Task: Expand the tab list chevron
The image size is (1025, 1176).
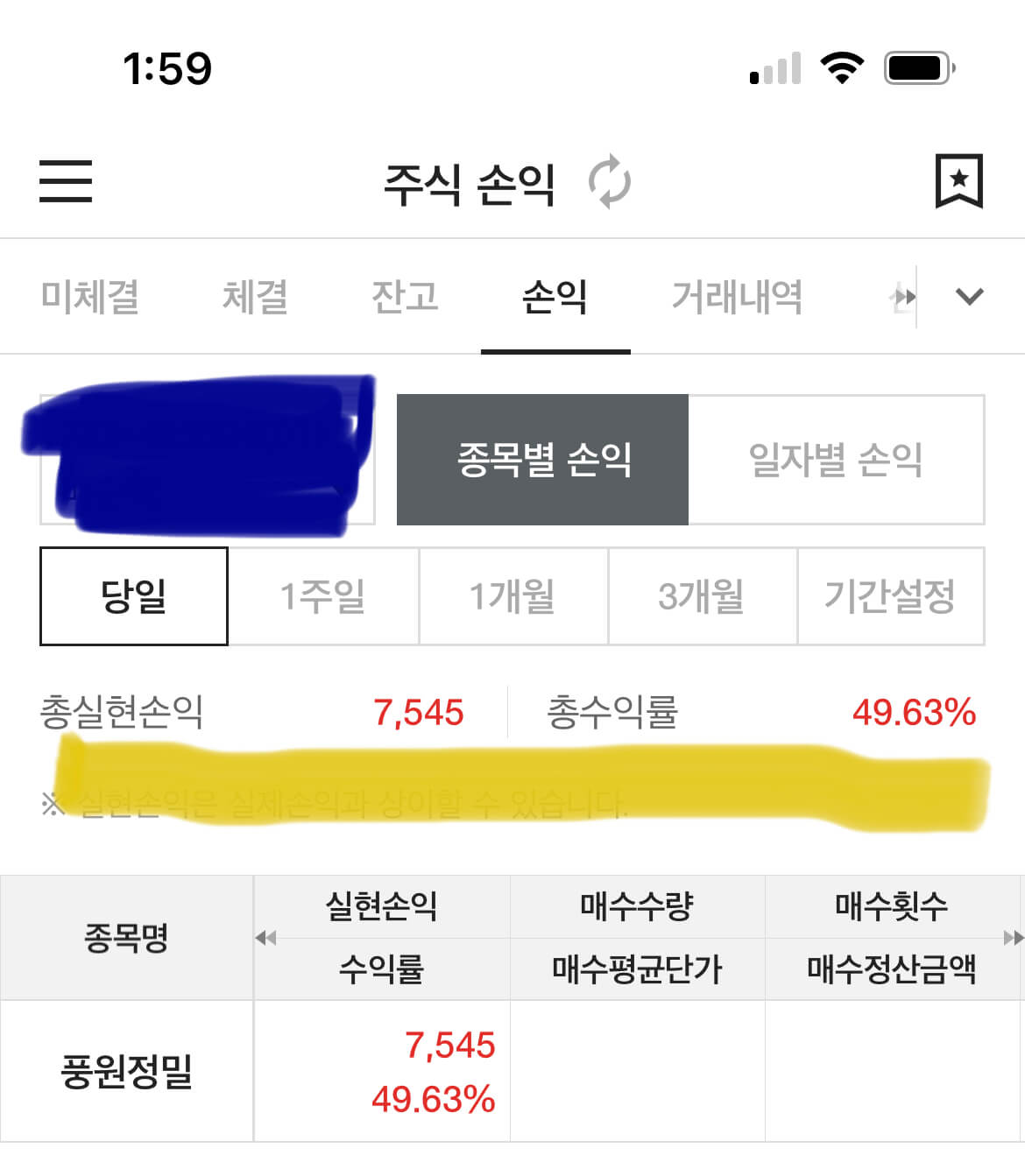Action: 969,297
